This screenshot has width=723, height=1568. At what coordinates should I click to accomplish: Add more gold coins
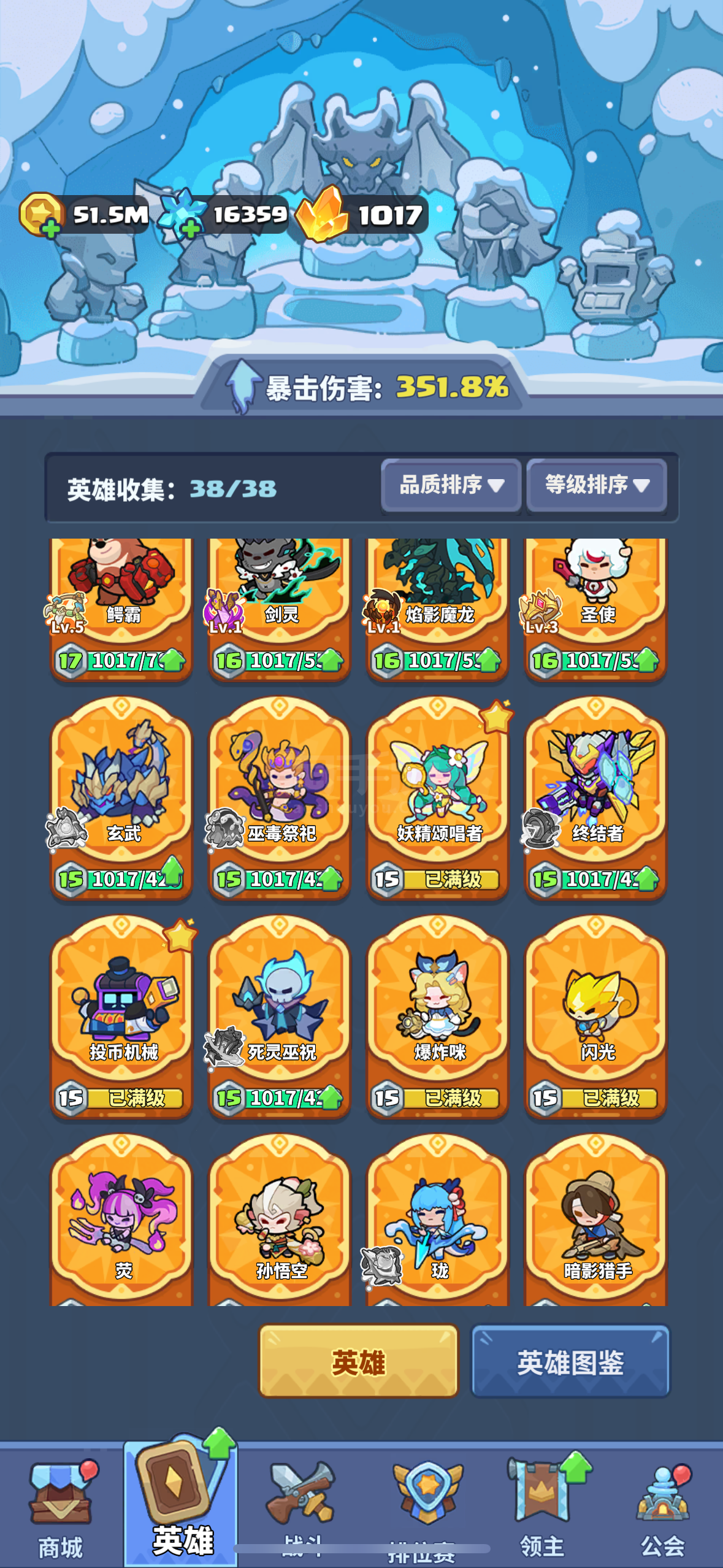pos(50,228)
